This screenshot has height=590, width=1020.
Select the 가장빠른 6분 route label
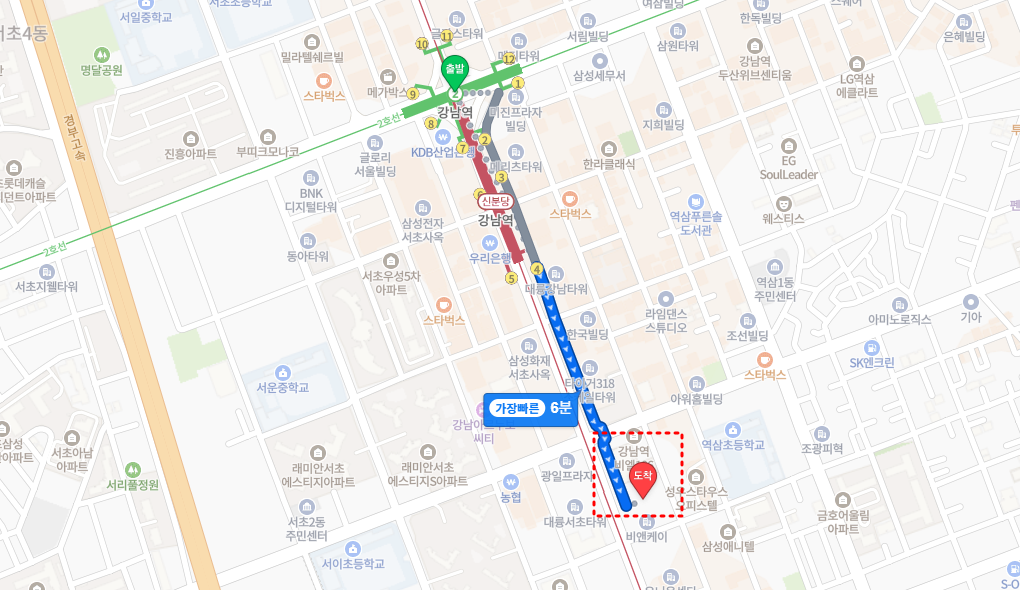(x=531, y=408)
